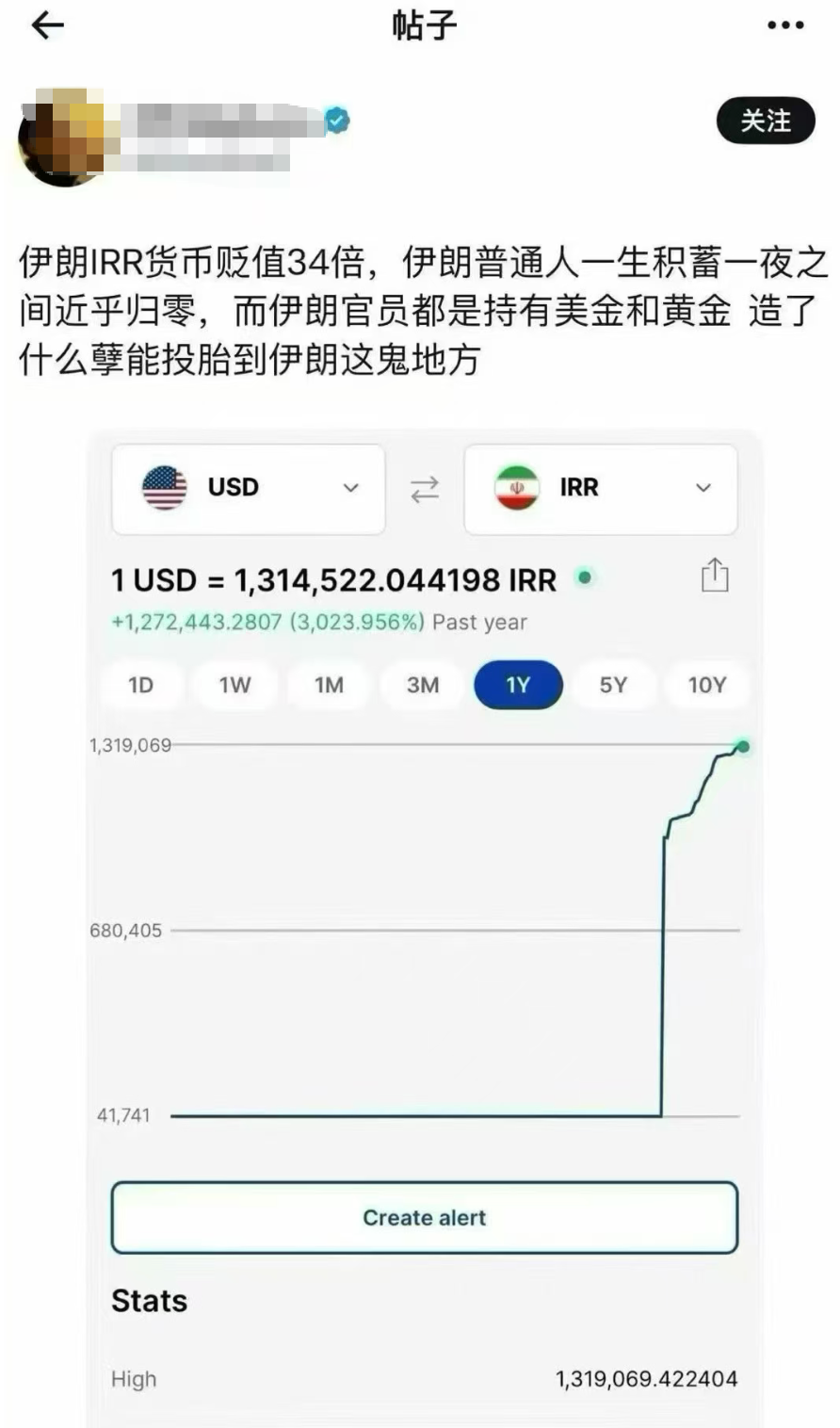Click the verified blue checkmark badge

coord(337,120)
